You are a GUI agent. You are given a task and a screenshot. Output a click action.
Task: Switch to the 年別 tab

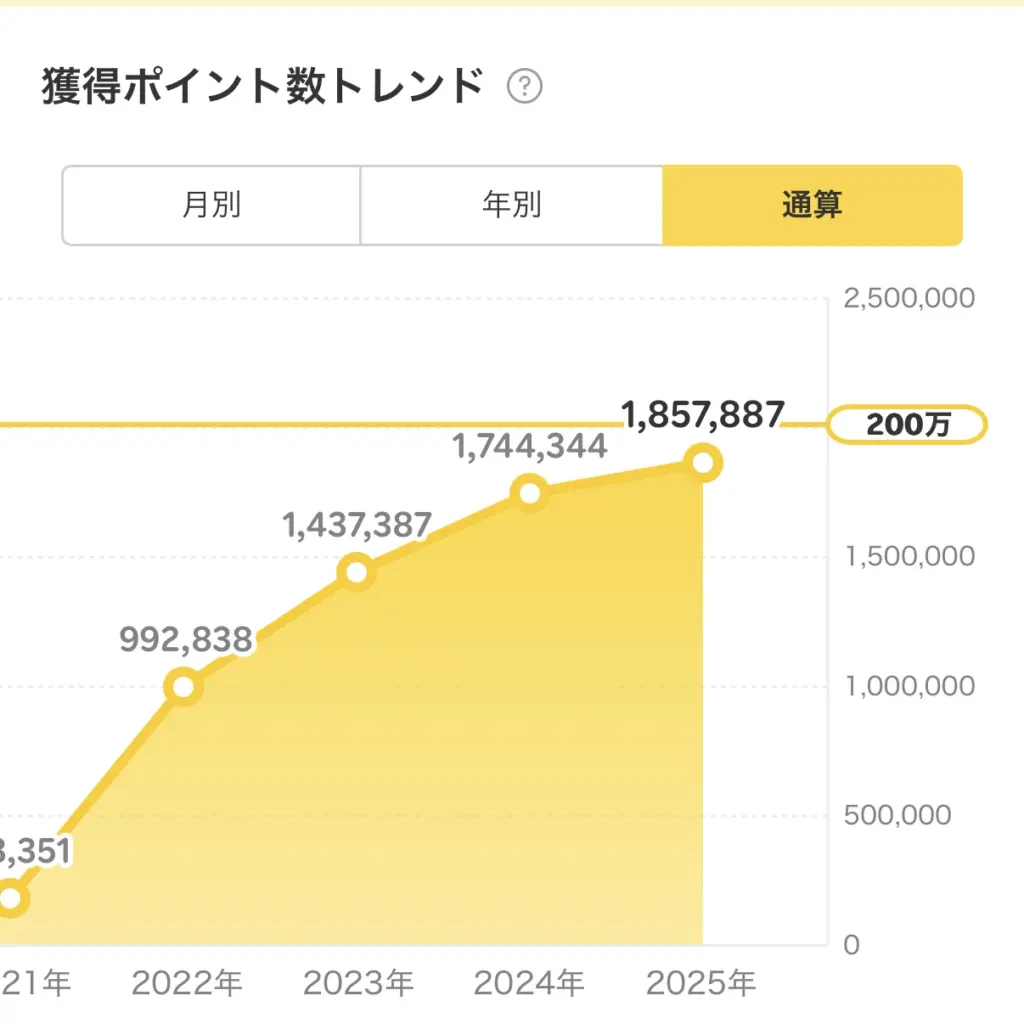click(x=511, y=205)
